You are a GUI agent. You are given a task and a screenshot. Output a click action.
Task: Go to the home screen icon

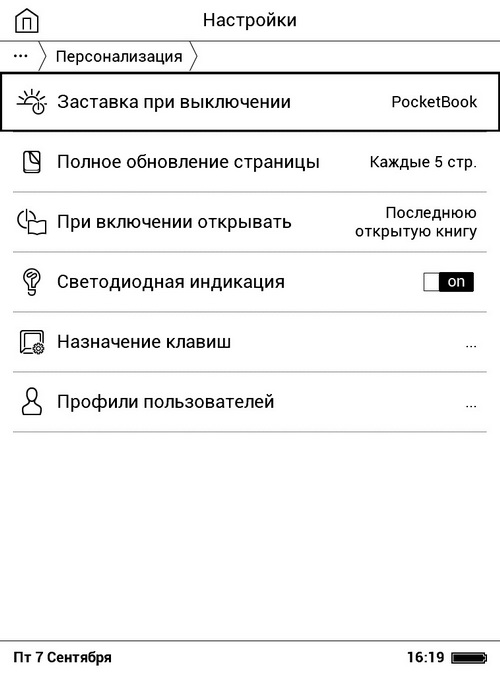[x=27, y=21]
